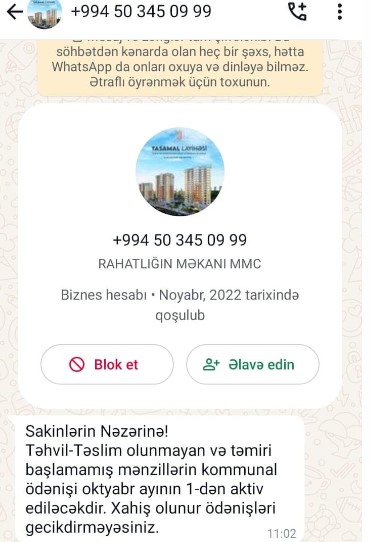Tap the encryption notice to learn more
This screenshot has height=542, width=371.
[180, 67]
